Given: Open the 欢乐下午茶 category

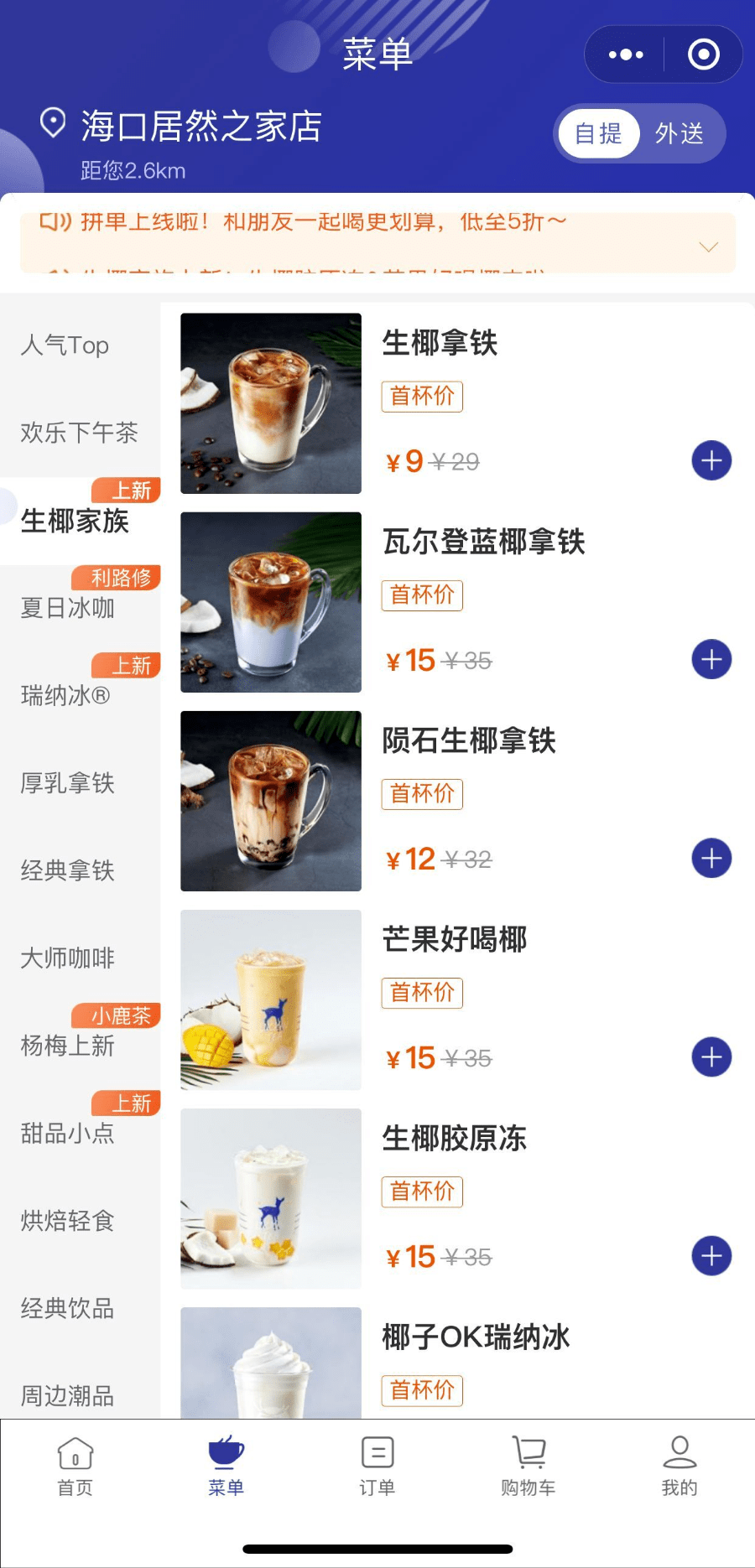Looking at the screenshot, I should (79, 433).
